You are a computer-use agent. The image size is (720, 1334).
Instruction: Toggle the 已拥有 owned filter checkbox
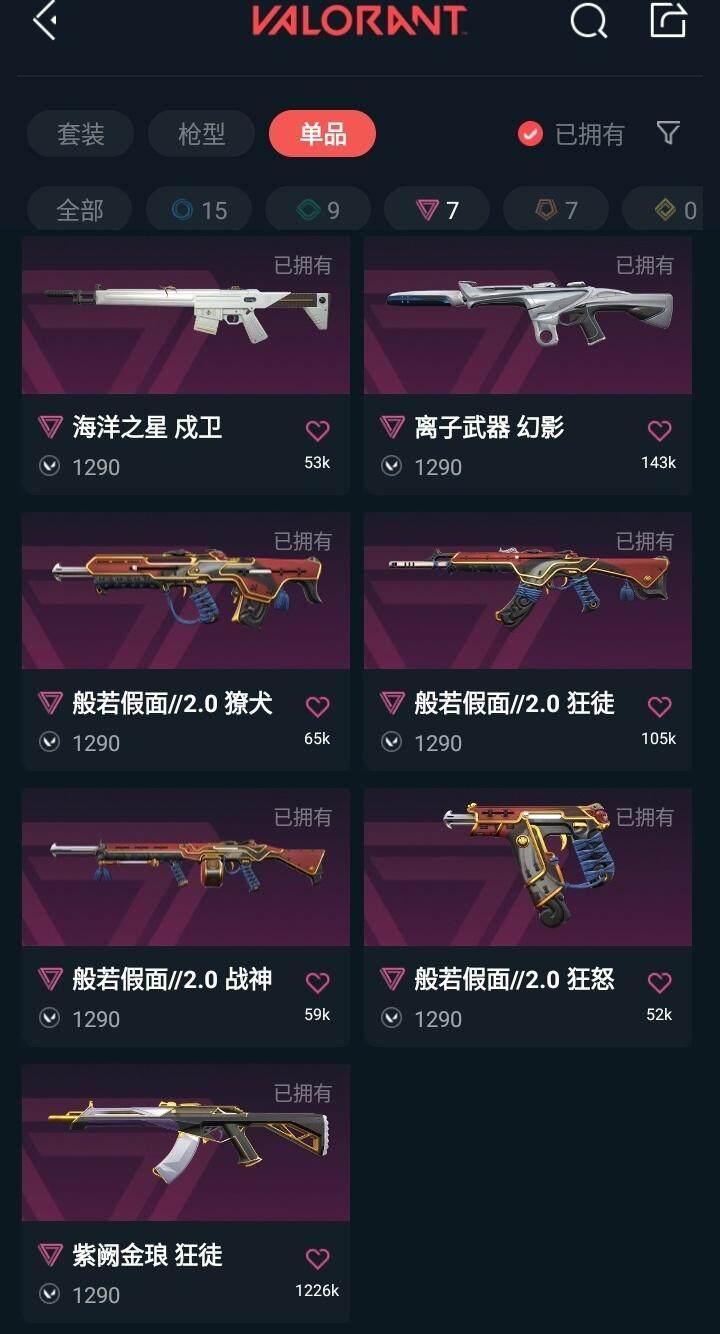[530, 134]
